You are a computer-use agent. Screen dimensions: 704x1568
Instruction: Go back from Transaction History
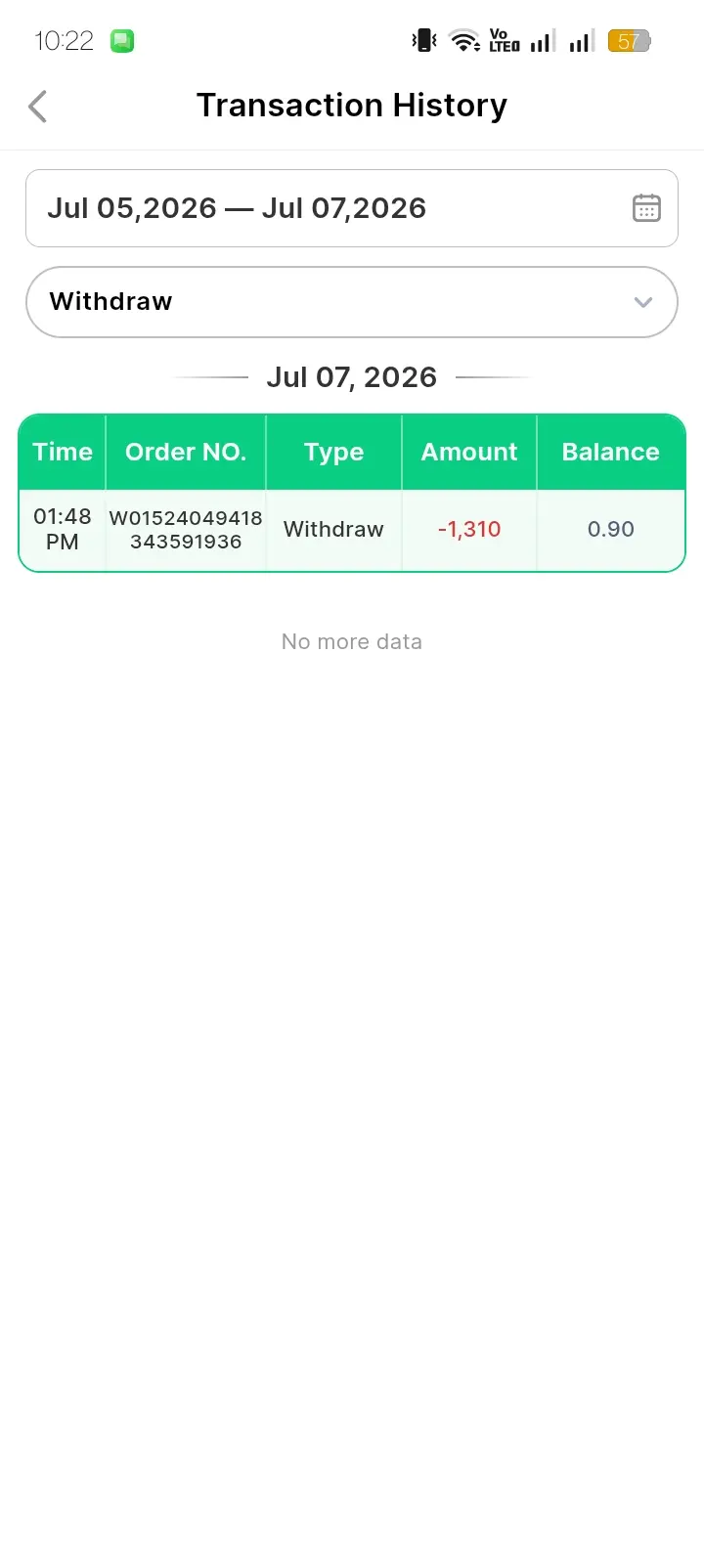pos(38,106)
